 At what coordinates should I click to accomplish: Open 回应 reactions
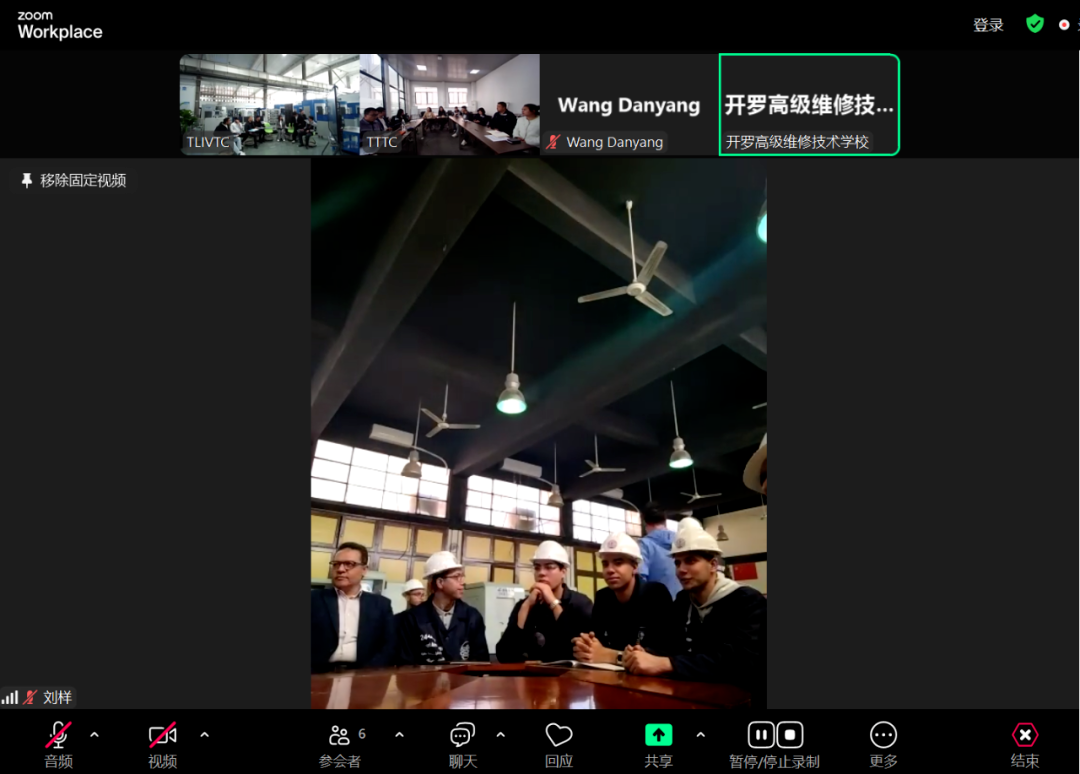558,745
